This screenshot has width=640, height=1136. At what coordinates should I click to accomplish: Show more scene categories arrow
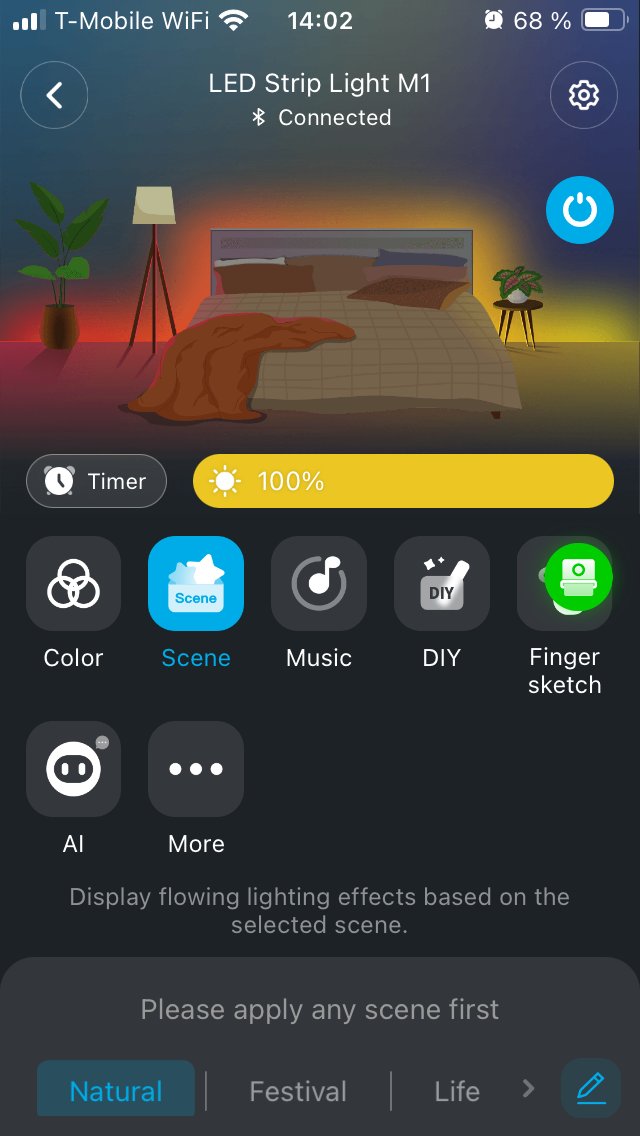pyautogui.click(x=529, y=1089)
